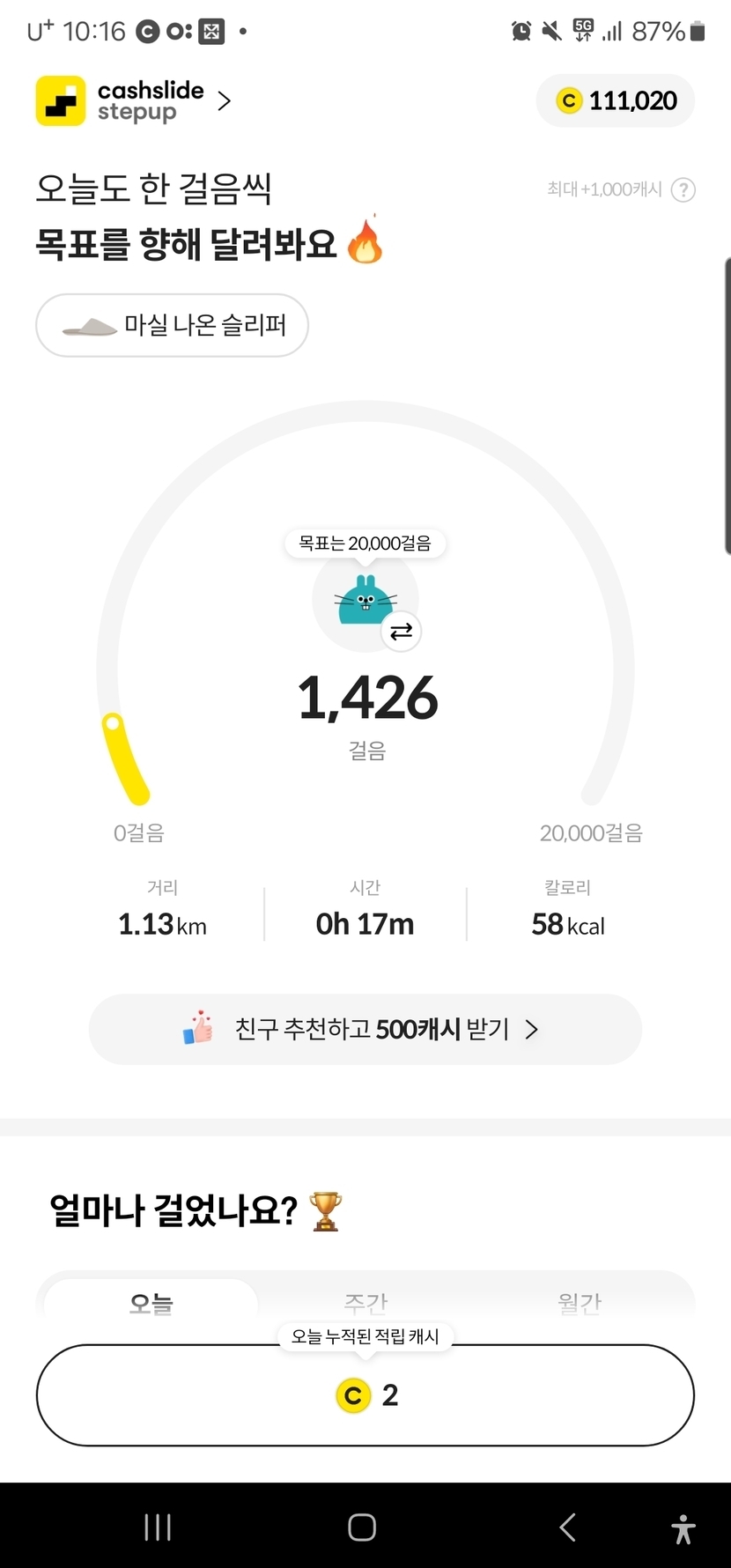
Task: Open 친구 추천하고 500캐시 받기 banner
Action: pos(365,1029)
